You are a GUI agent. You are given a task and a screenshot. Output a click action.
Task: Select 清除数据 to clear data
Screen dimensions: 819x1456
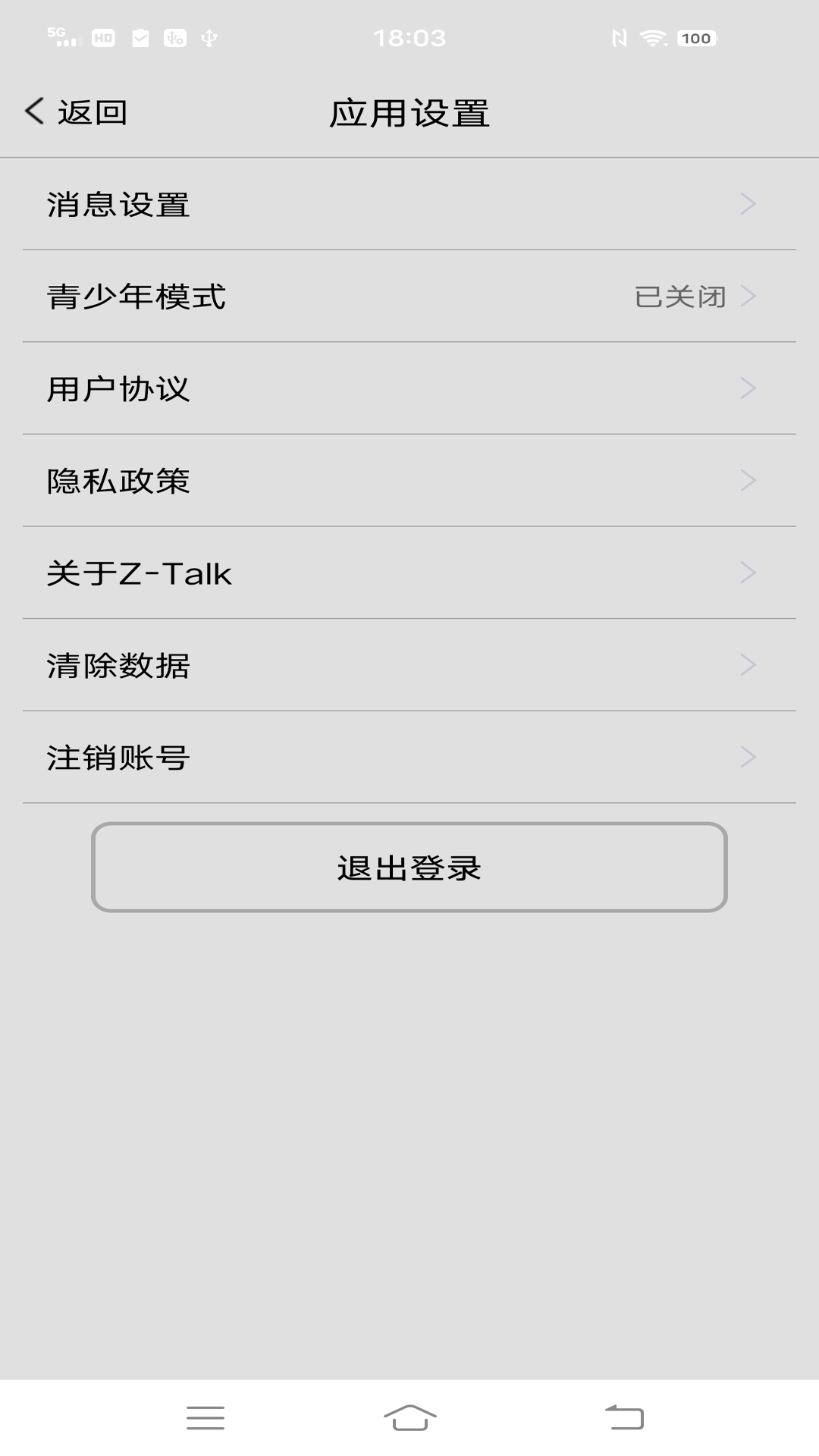409,665
